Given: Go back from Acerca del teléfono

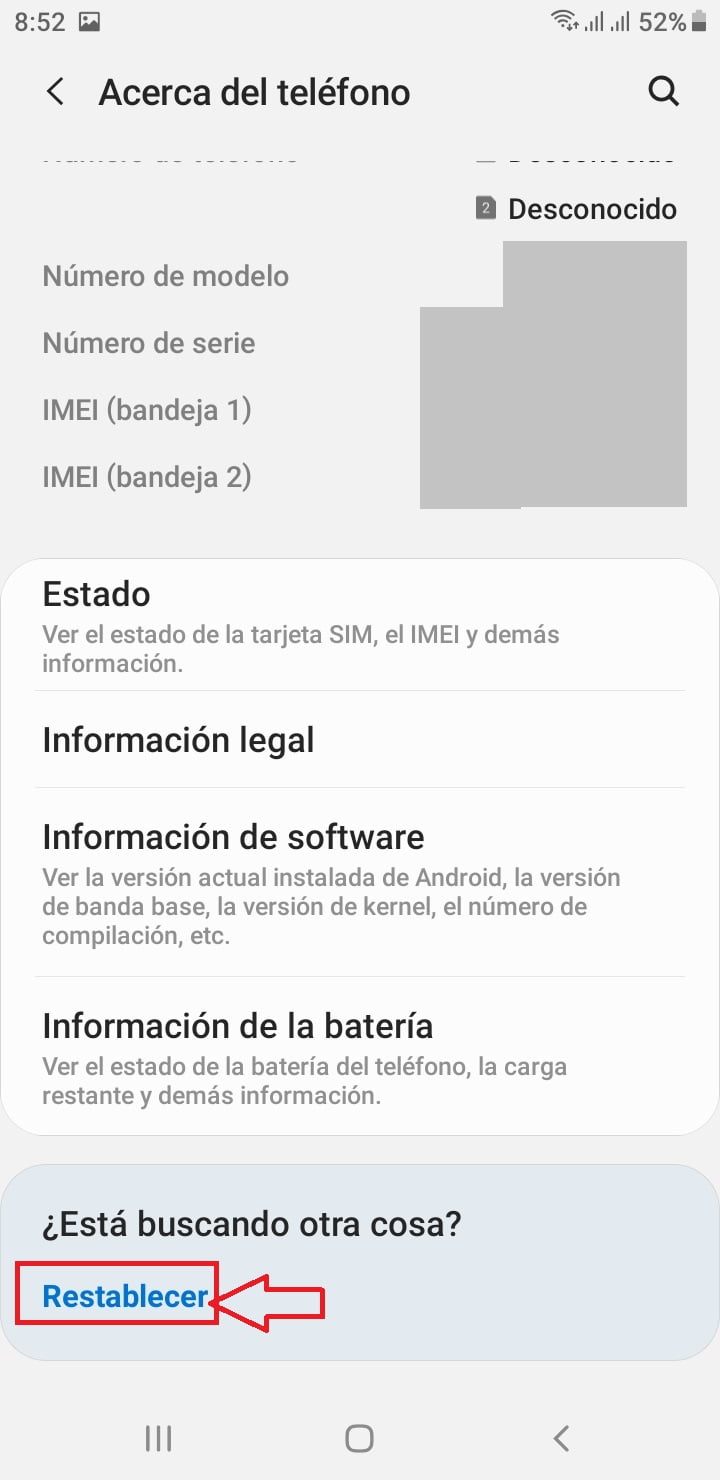Looking at the screenshot, I should pos(56,92).
